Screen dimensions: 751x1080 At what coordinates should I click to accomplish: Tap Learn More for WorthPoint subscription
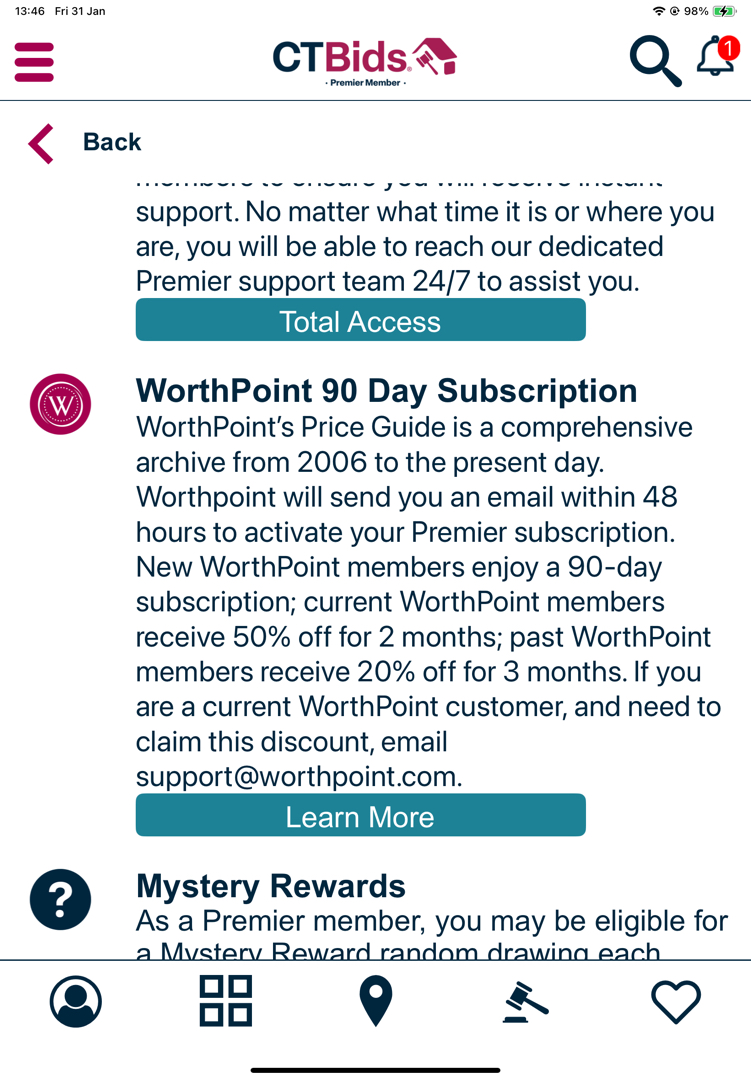(360, 816)
